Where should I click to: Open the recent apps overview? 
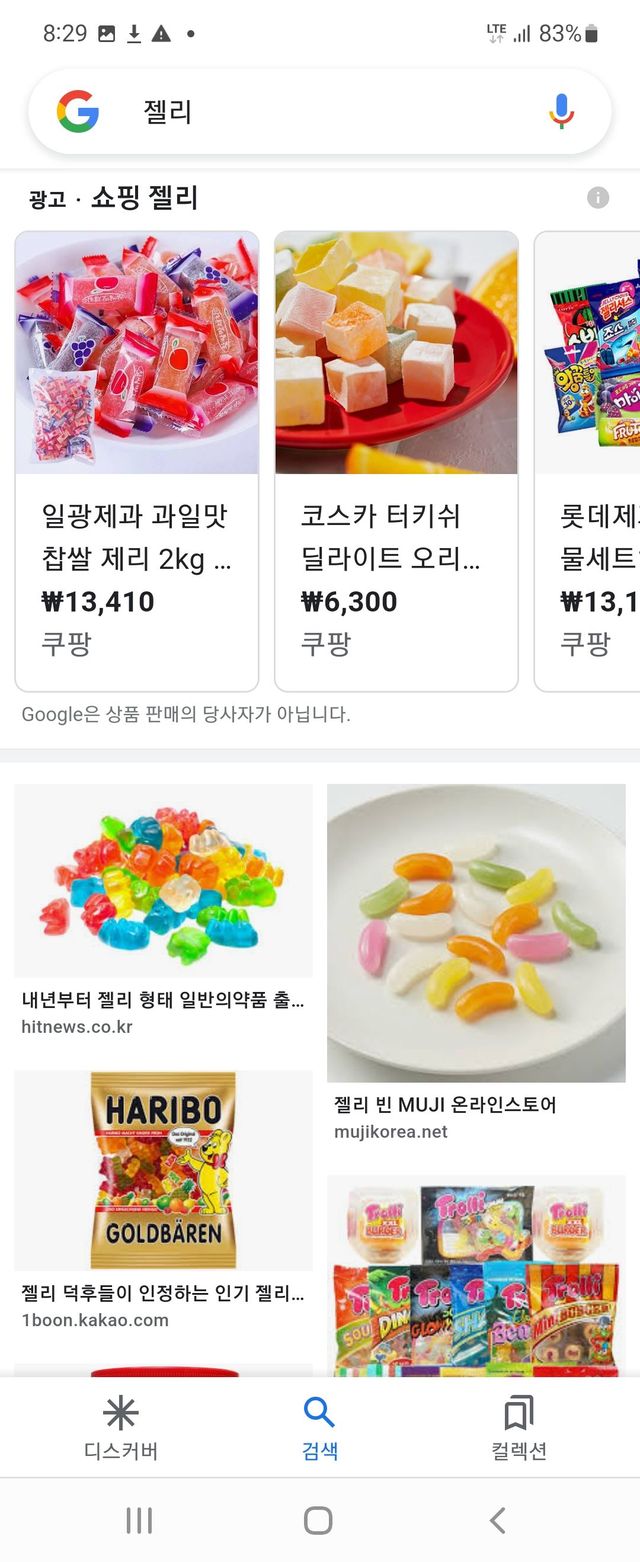[139, 1520]
